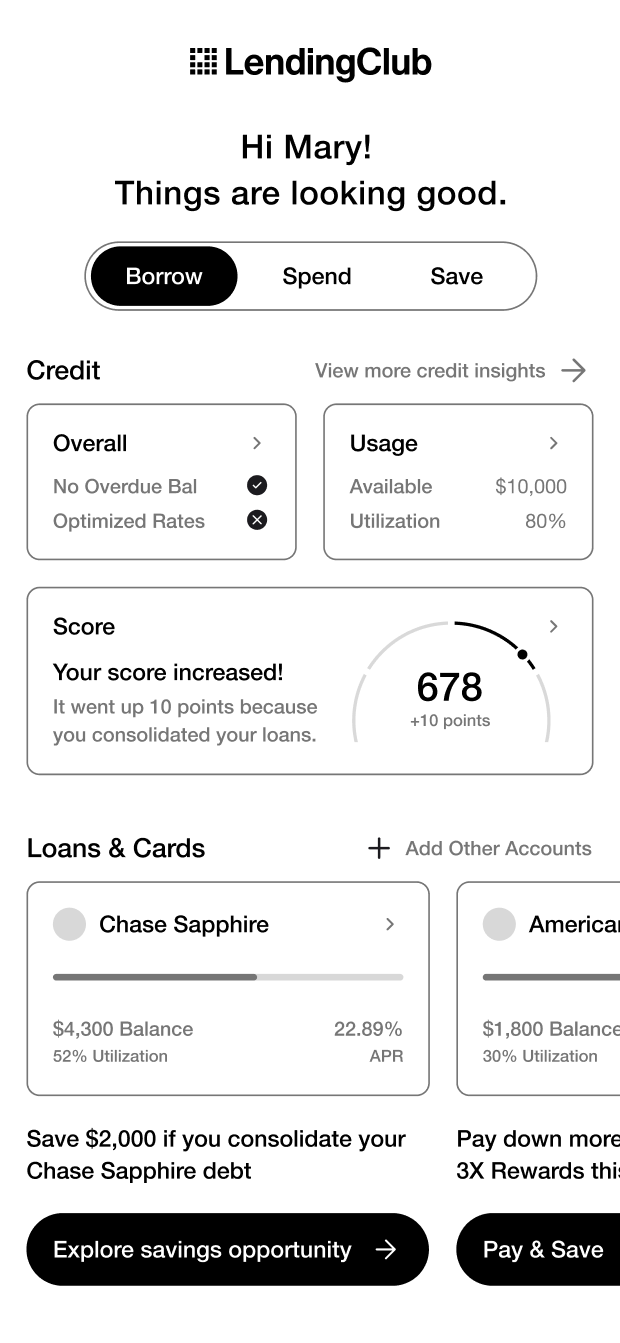Open the Overall credit card
620x1343 pixels.
click(161, 481)
